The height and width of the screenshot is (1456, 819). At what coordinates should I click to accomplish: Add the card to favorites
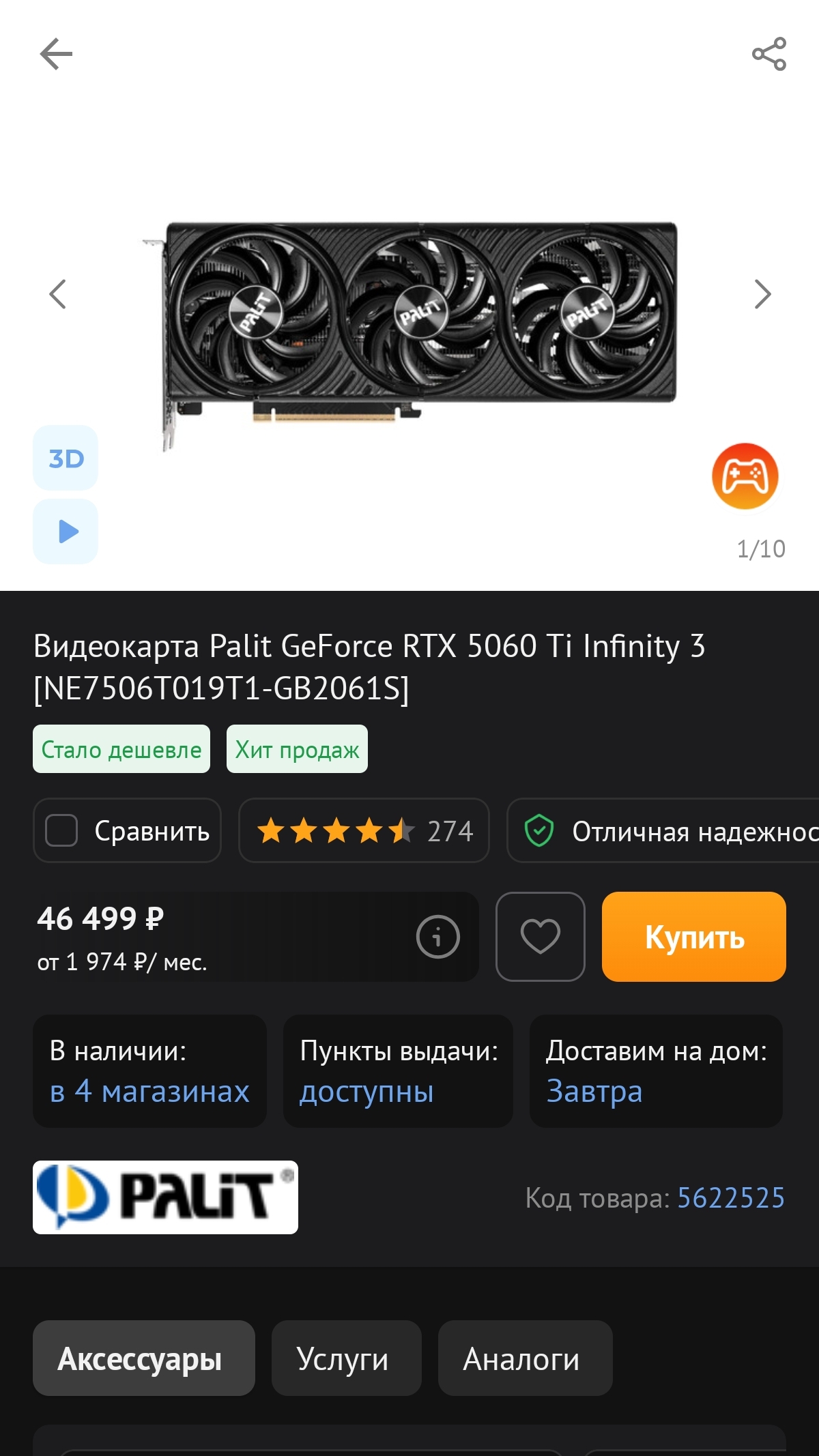coord(541,937)
